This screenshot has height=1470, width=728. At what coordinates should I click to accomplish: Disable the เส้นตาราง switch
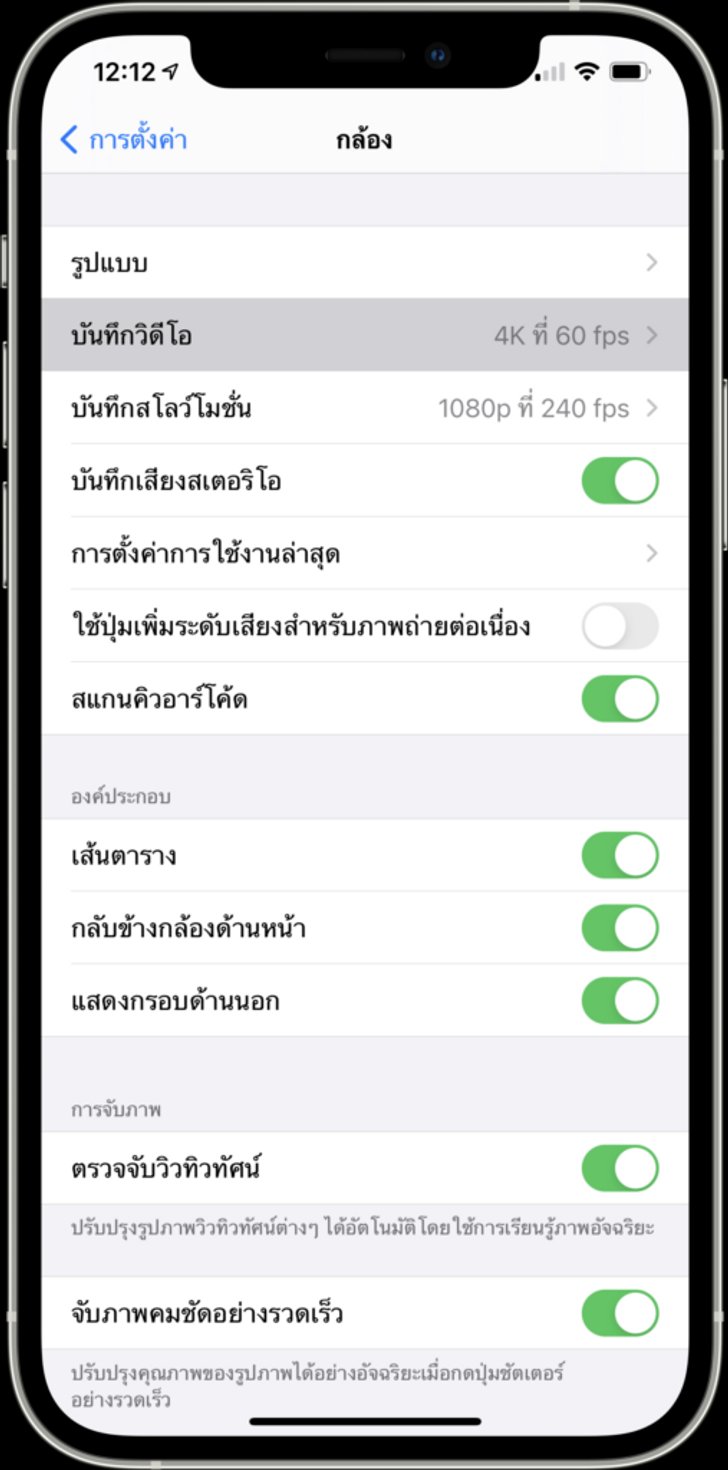coord(620,856)
